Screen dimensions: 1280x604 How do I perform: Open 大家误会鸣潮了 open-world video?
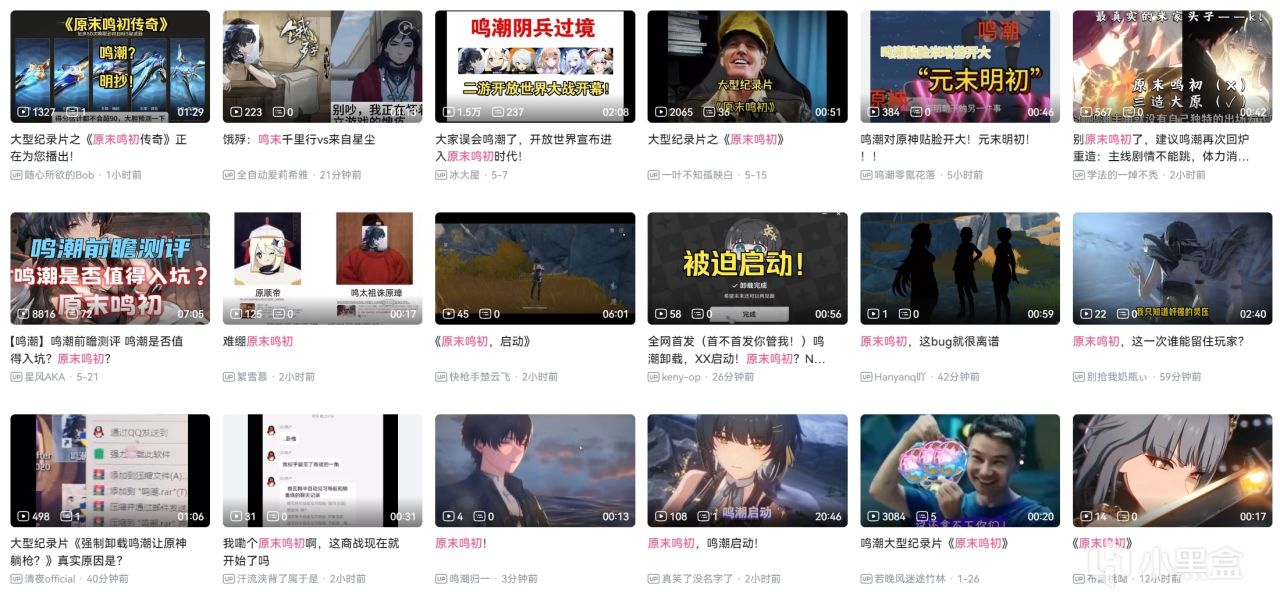click(x=535, y=66)
